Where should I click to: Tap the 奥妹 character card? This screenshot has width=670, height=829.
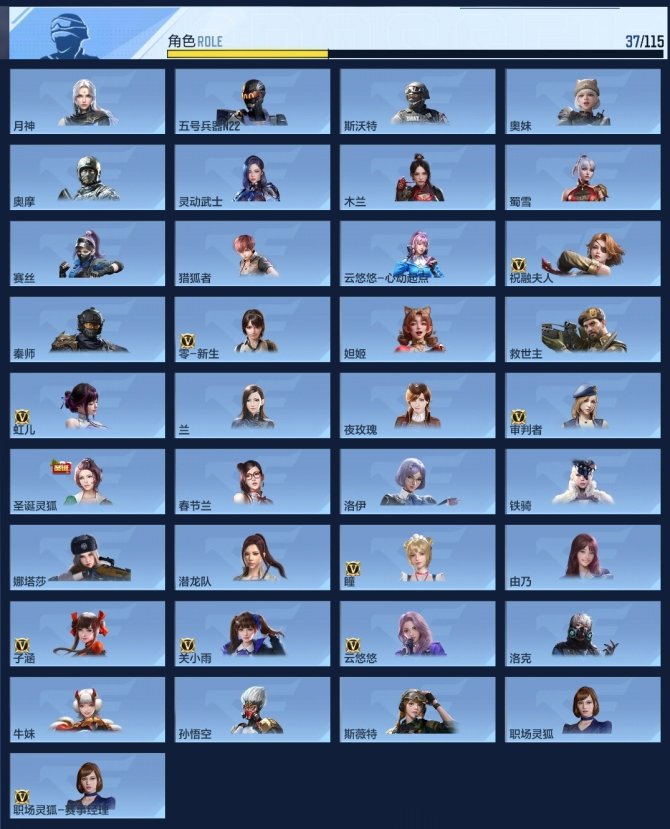[582, 101]
